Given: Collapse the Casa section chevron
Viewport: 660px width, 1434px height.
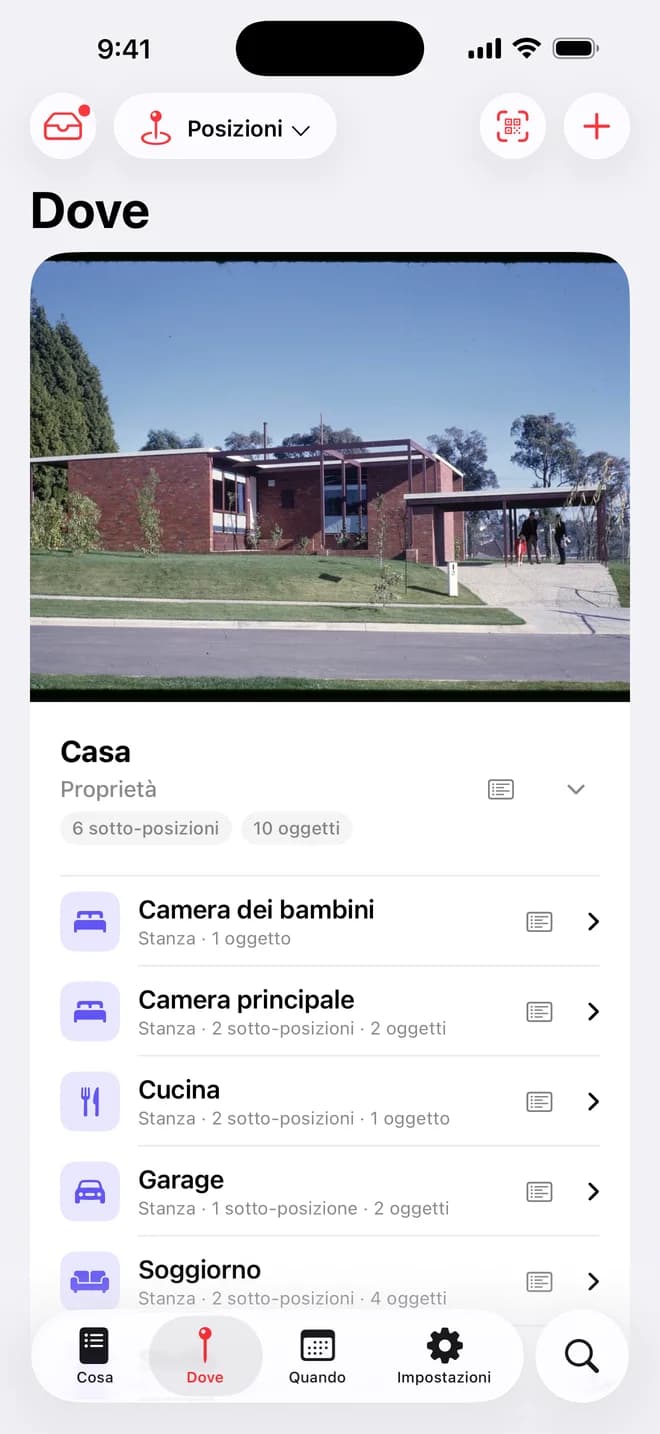Looking at the screenshot, I should click(575, 789).
